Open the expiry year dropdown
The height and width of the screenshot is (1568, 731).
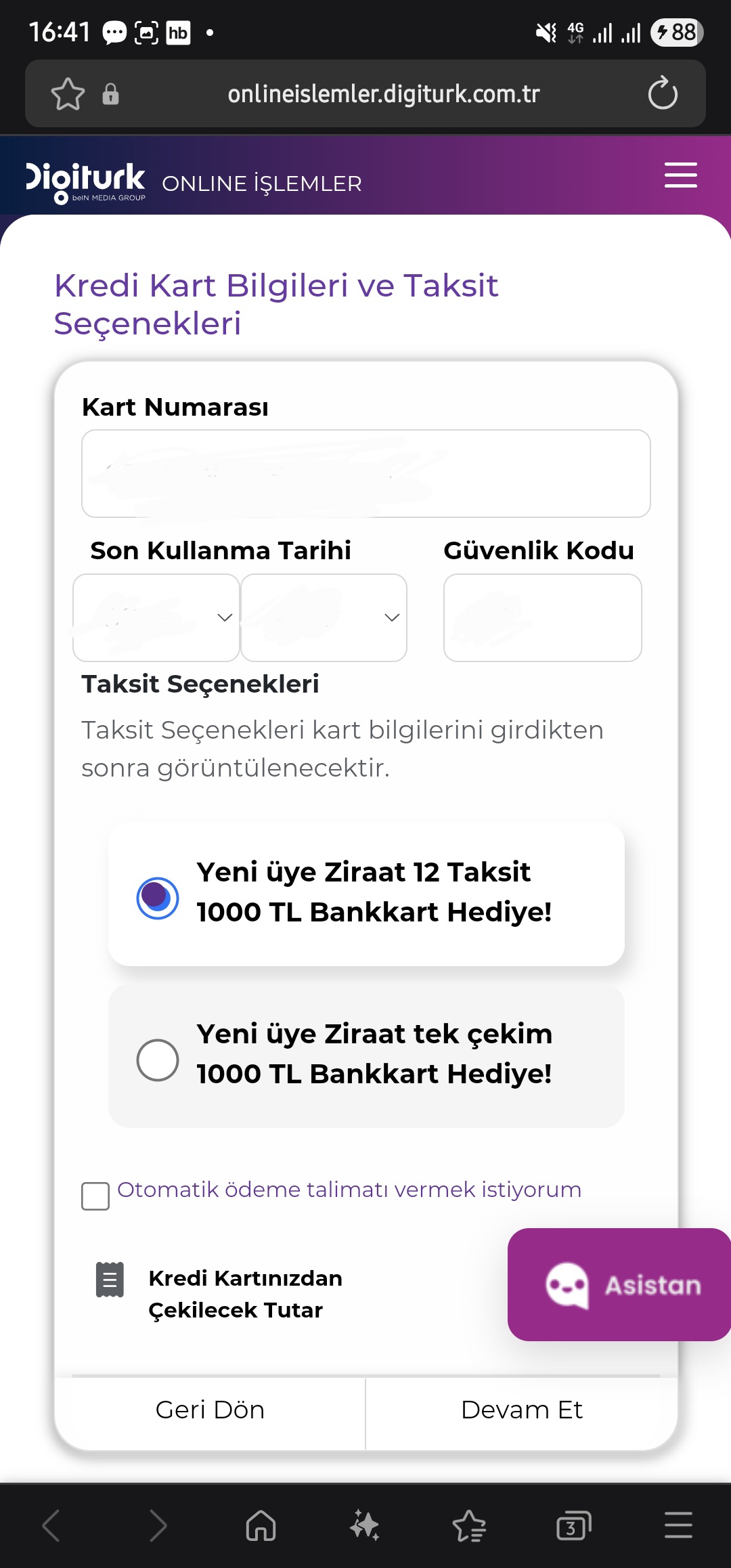pyautogui.click(x=324, y=617)
